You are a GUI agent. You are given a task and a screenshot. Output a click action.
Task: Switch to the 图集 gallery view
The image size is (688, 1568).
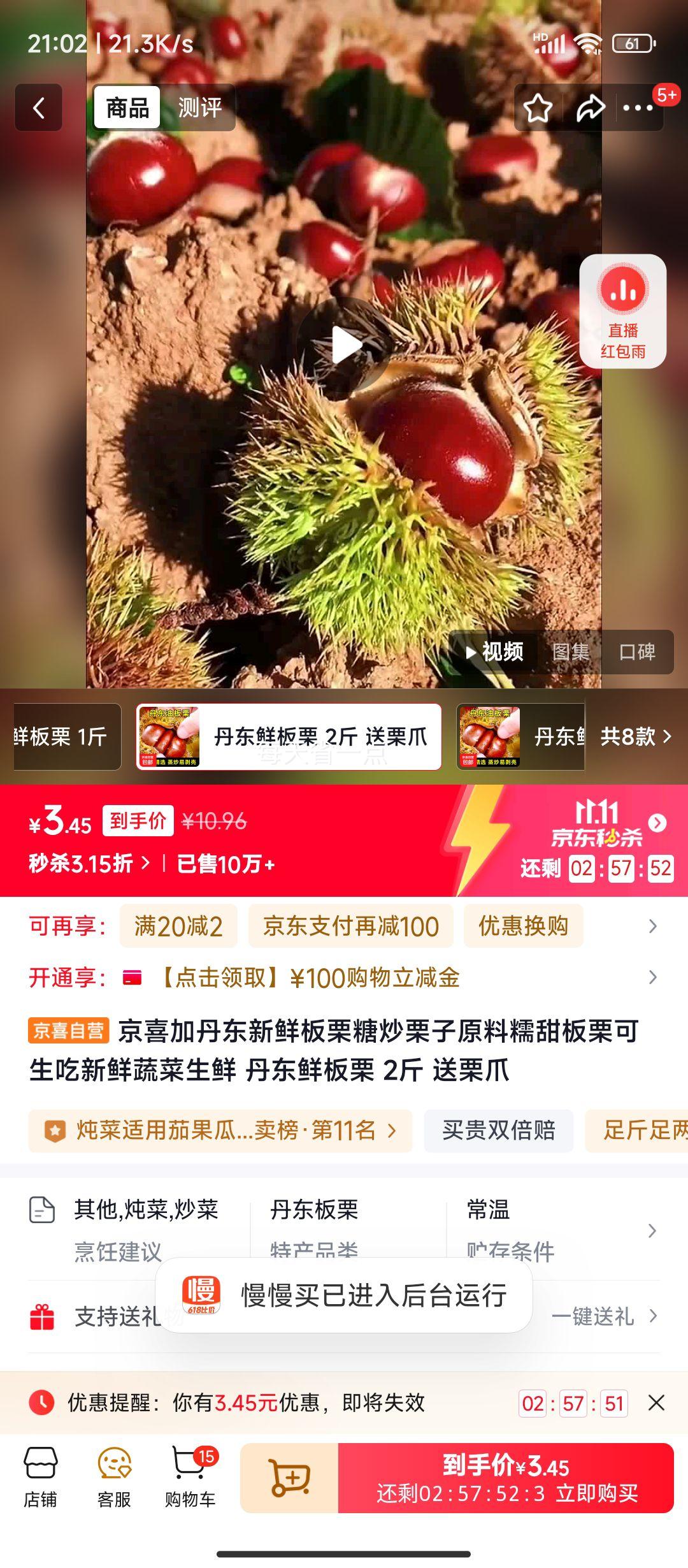[570, 652]
